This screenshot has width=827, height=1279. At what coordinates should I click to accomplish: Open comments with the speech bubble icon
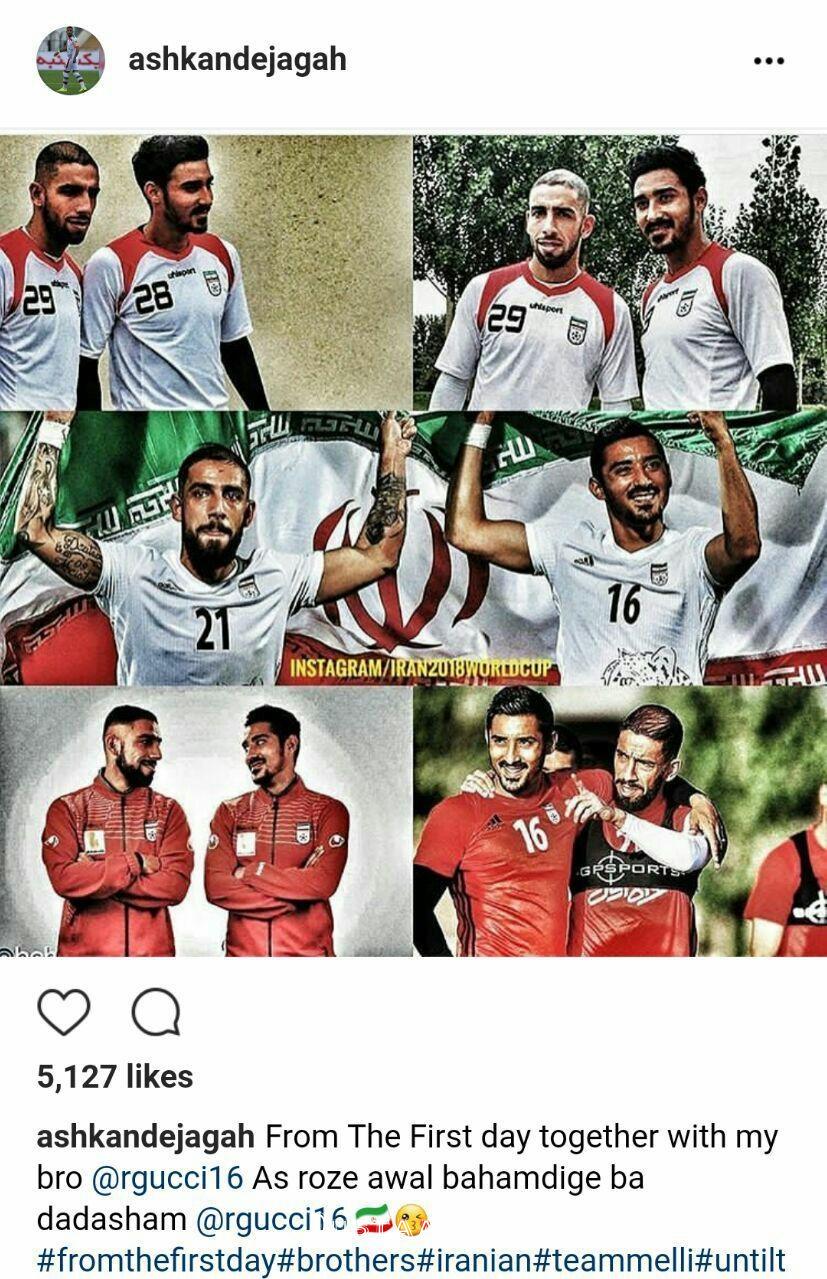click(x=156, y=1012)
